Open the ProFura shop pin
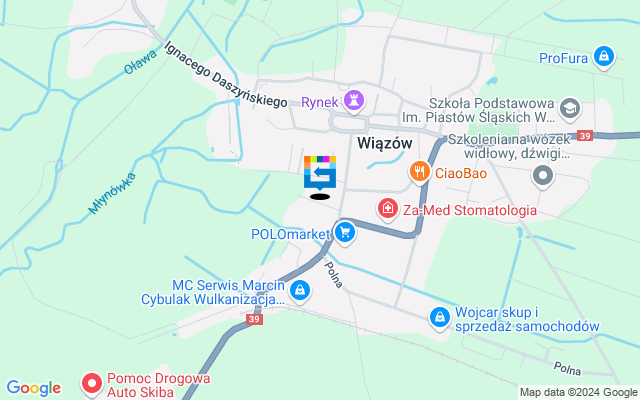Image resolution: width=640 pixels, height=400 pixels. (603, 57)
